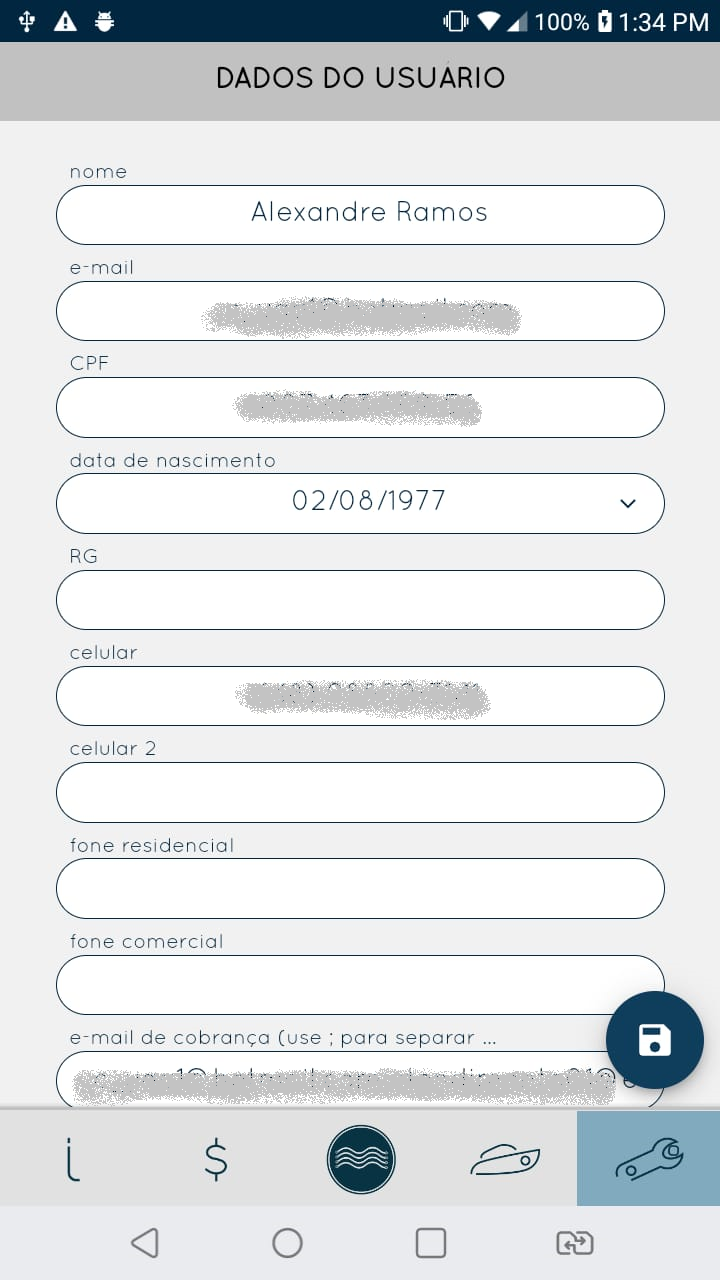Tap the celular 2 field
Image resolution: width=720 pixels, height=1280 pixels.
pyautogui.click(x=360, y=792)
